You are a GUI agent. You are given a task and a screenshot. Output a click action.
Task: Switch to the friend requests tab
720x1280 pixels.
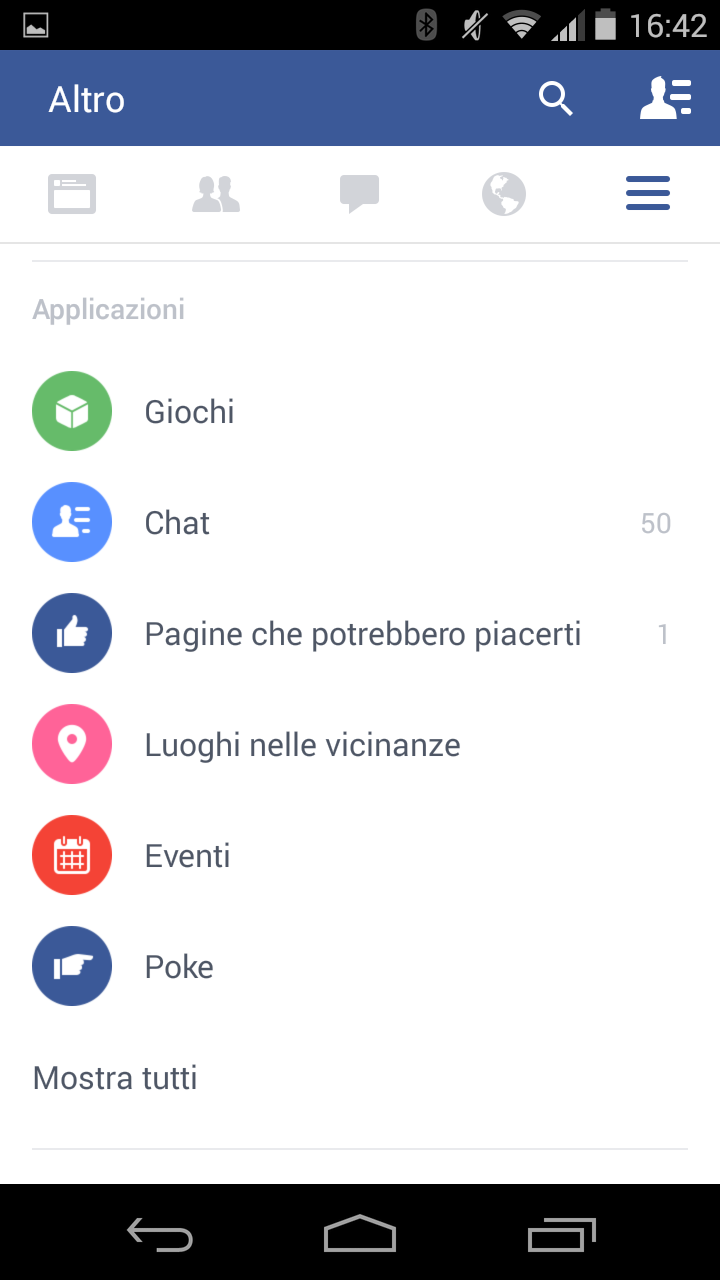(x=216, y=194)
